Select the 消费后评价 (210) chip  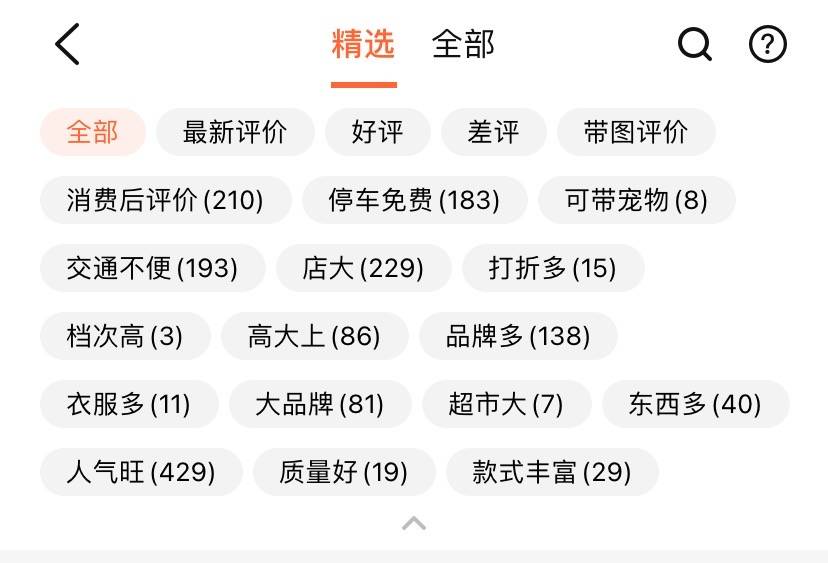coord(165,200)
